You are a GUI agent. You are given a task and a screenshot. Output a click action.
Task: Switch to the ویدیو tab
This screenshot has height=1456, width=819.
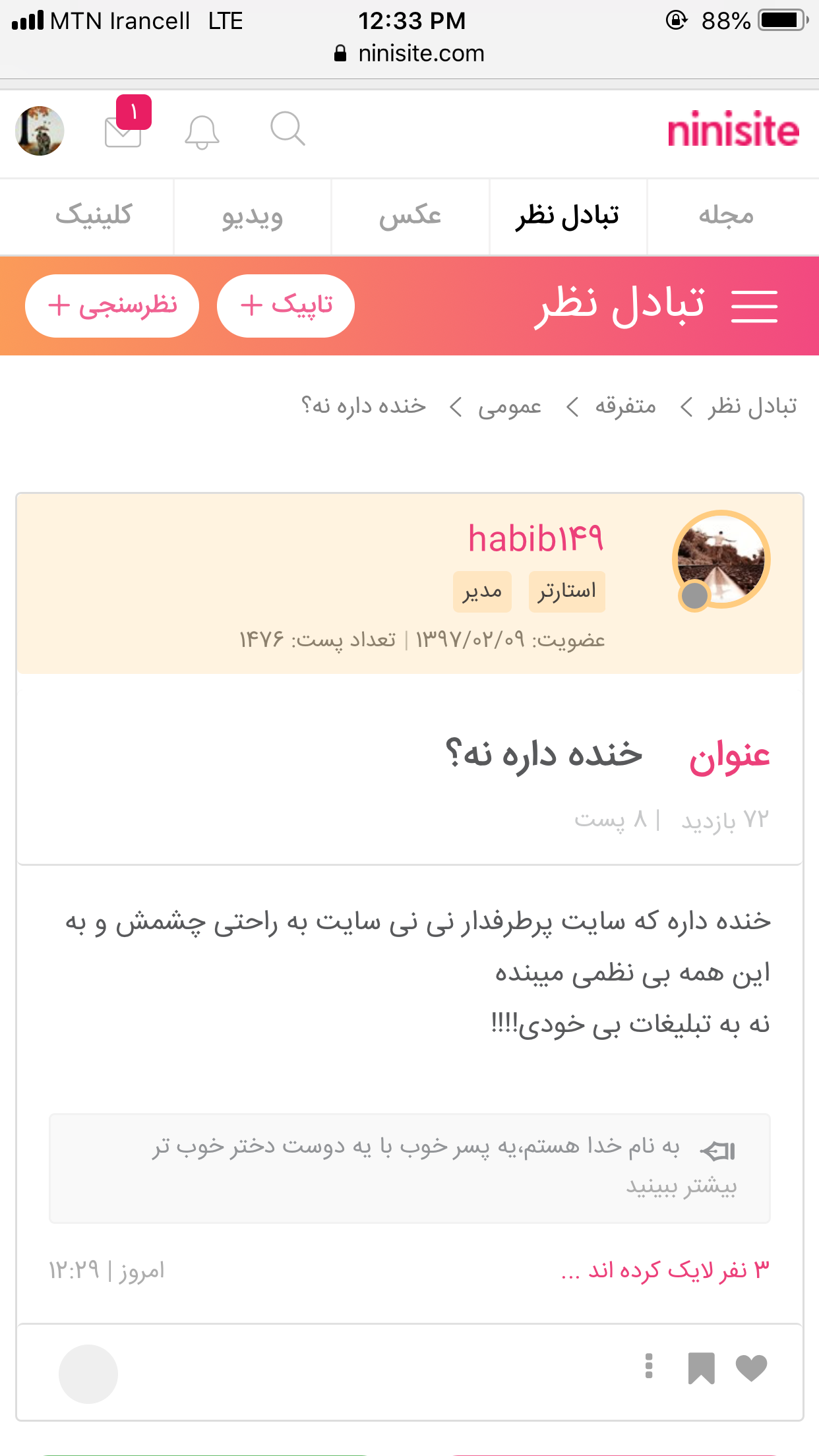click(252, 216)
